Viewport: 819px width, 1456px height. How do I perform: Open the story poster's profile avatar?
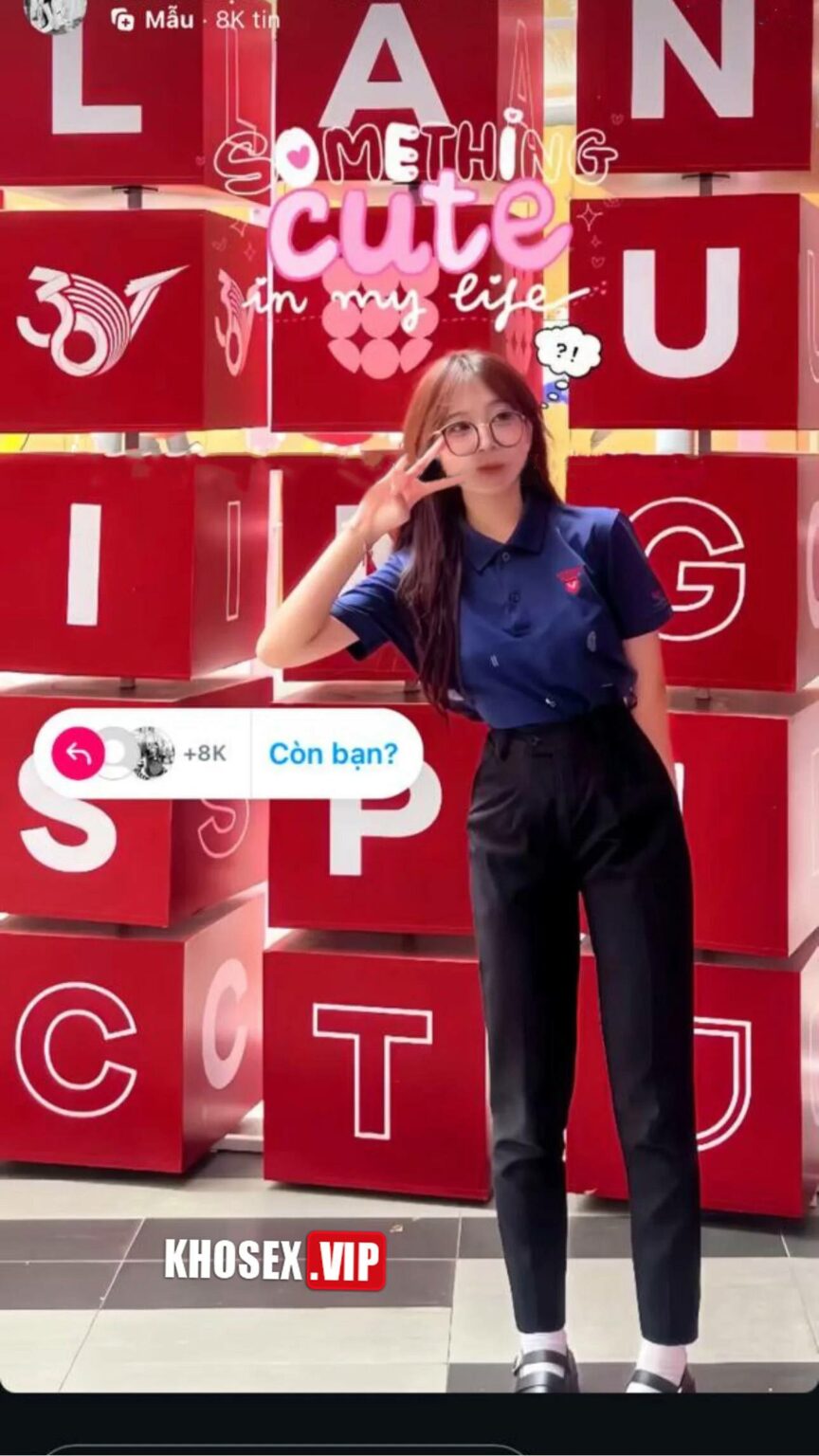pyautogui.click(x=55, y=13)
